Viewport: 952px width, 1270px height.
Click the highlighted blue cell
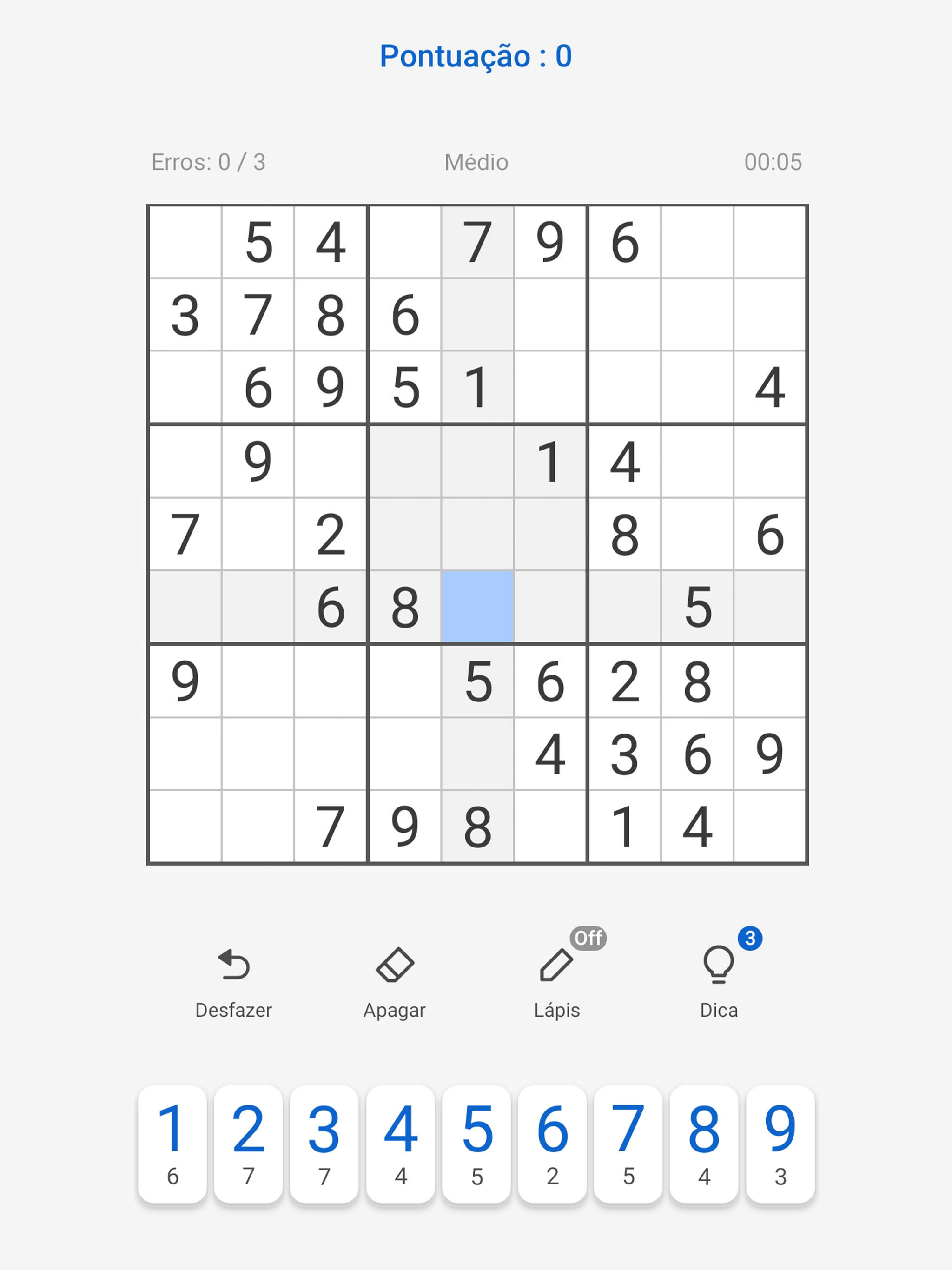[x=478, y=605]
